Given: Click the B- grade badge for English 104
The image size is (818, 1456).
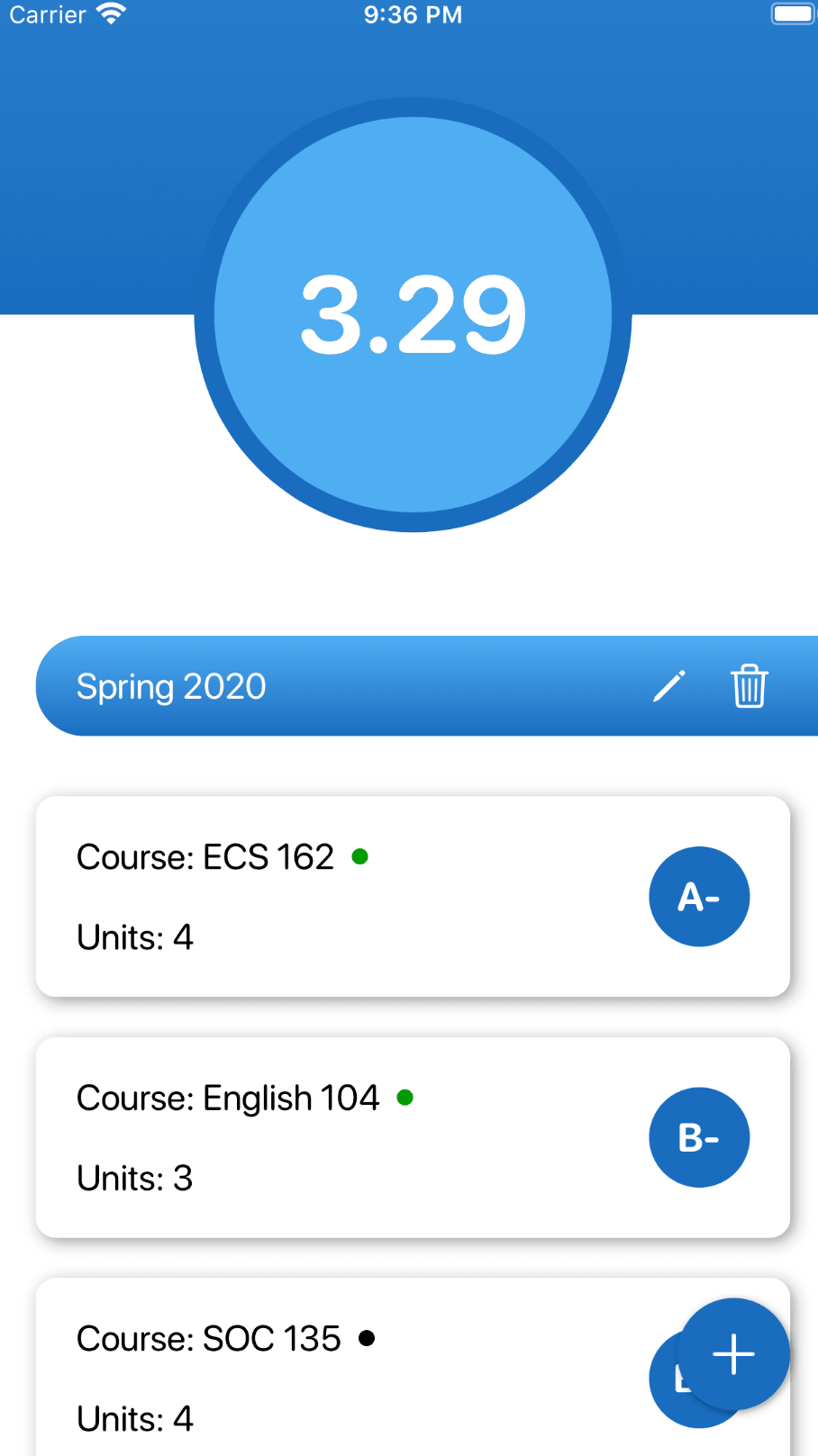Looking at the screenshot, I should pyautogui.click(x=699, y=1137).
